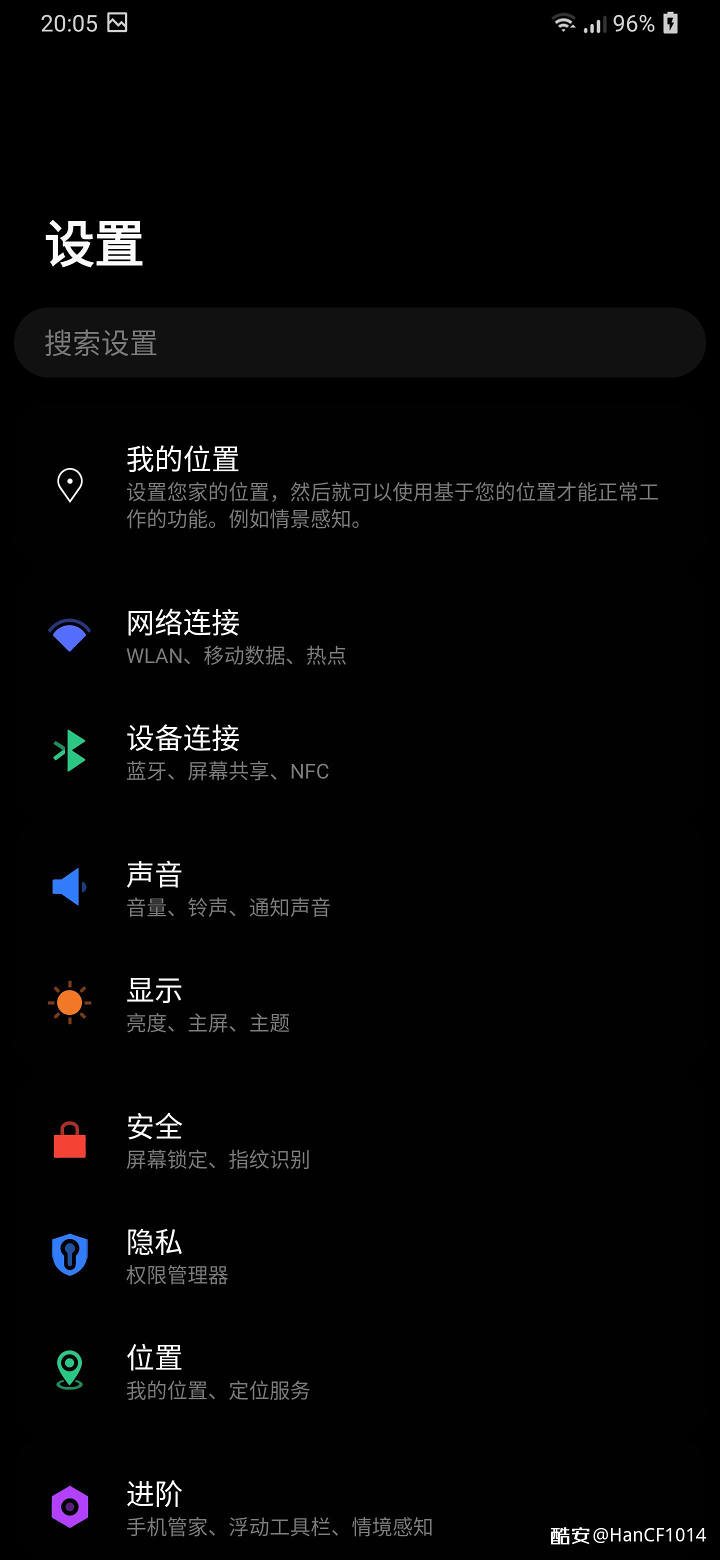
Task: Enter 进阶 advanced settings
Action: click(x=360, y=1508)
